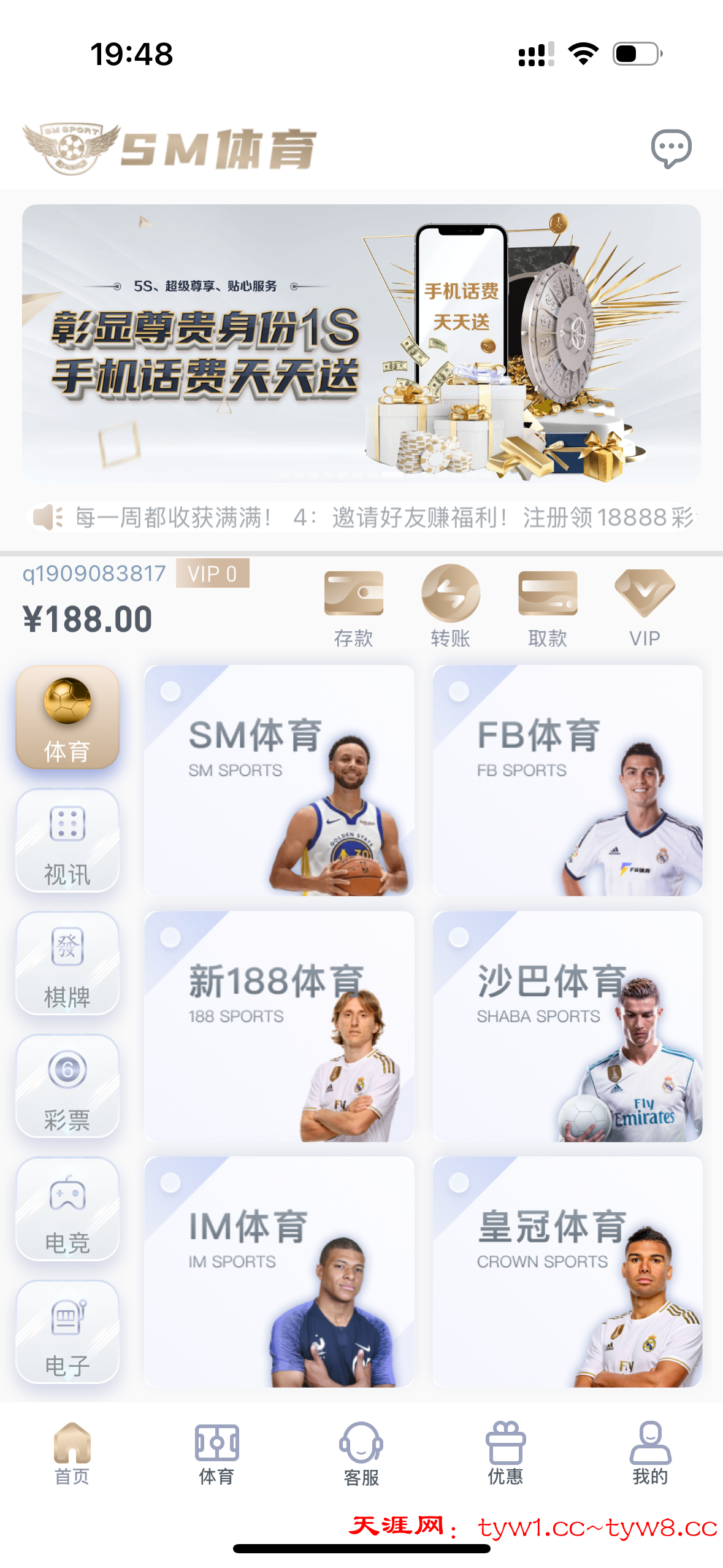Select the 体育 sidebar category
The width and height of the screenshot is (723, 1568).
pyautogui.click(x=67, y=717)
